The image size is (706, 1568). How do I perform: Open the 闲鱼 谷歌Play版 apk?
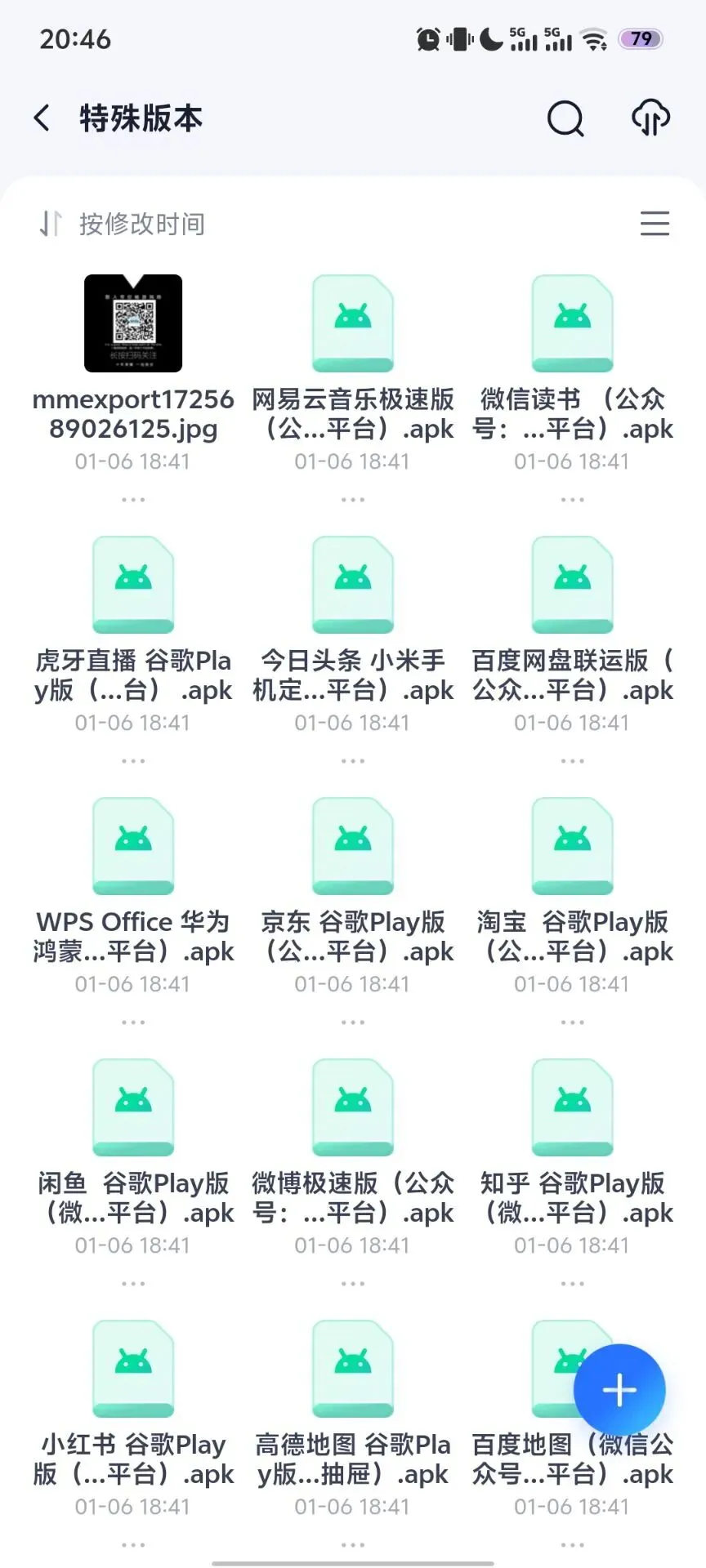pyautogui.click(x=133, y=1107)
